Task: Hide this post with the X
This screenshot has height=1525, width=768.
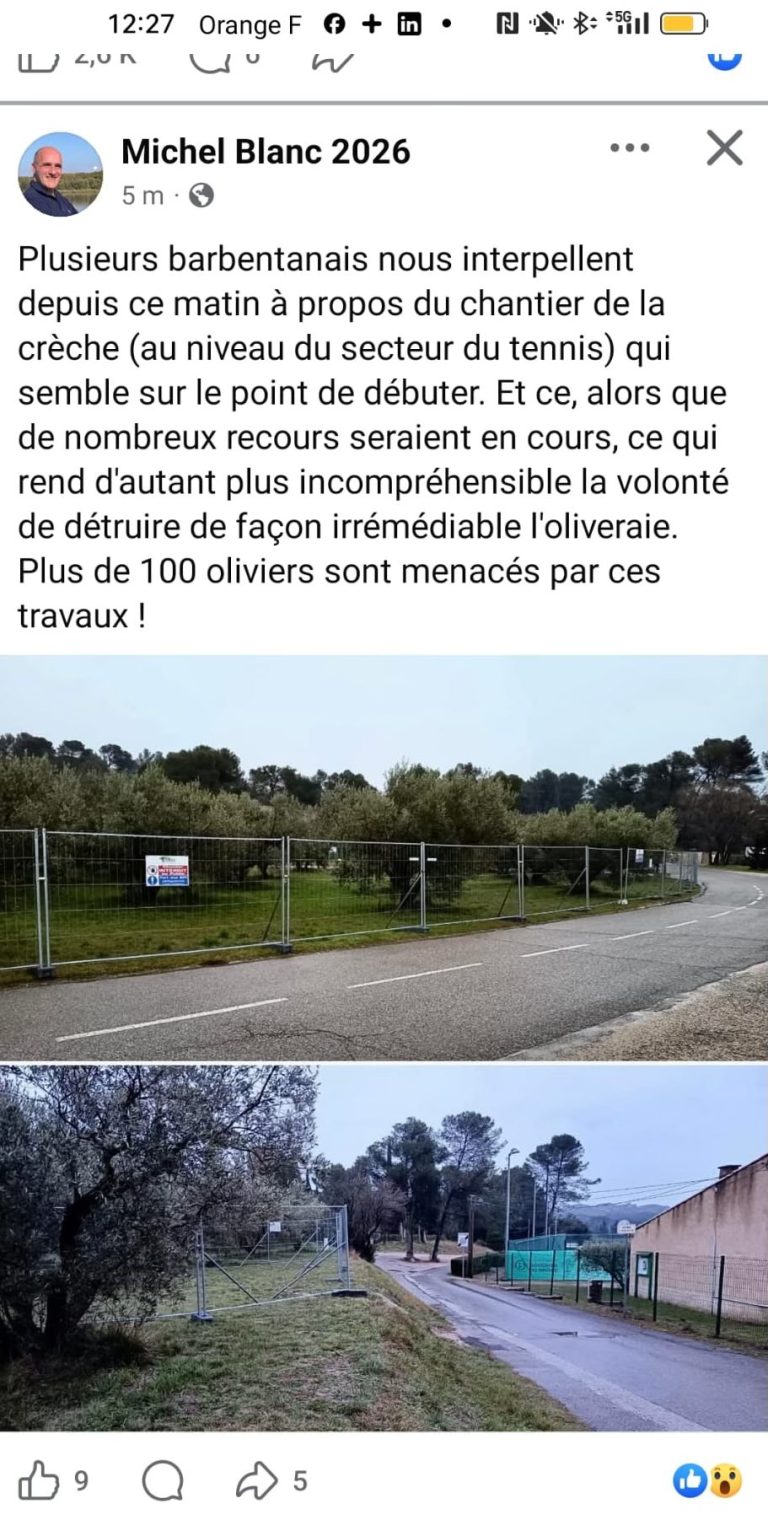Action: coord(724,148)
